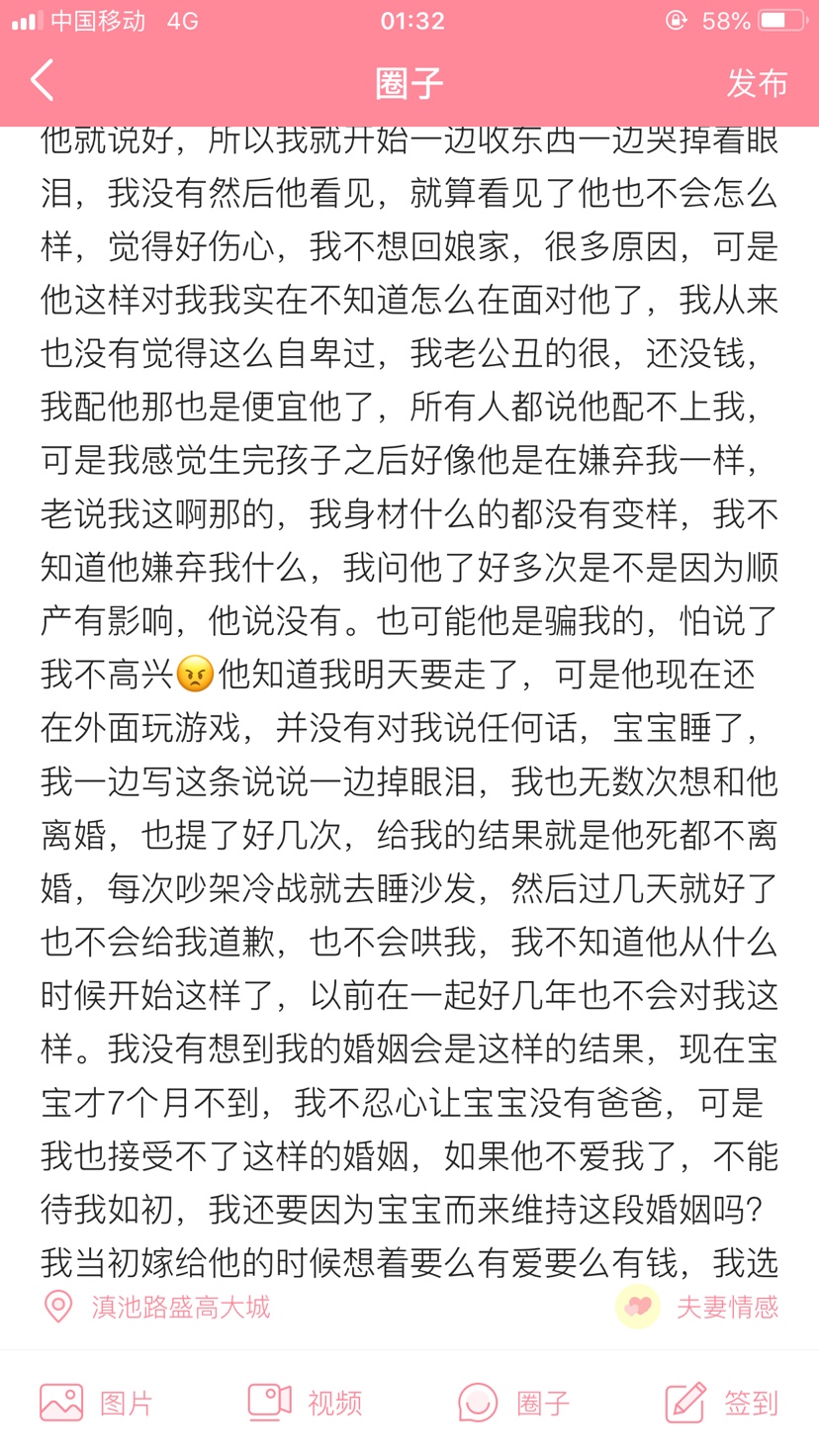Choose a circle via 圈子
The image size is (819, 1456).
pyautogui.click(x=514, y=1403)
